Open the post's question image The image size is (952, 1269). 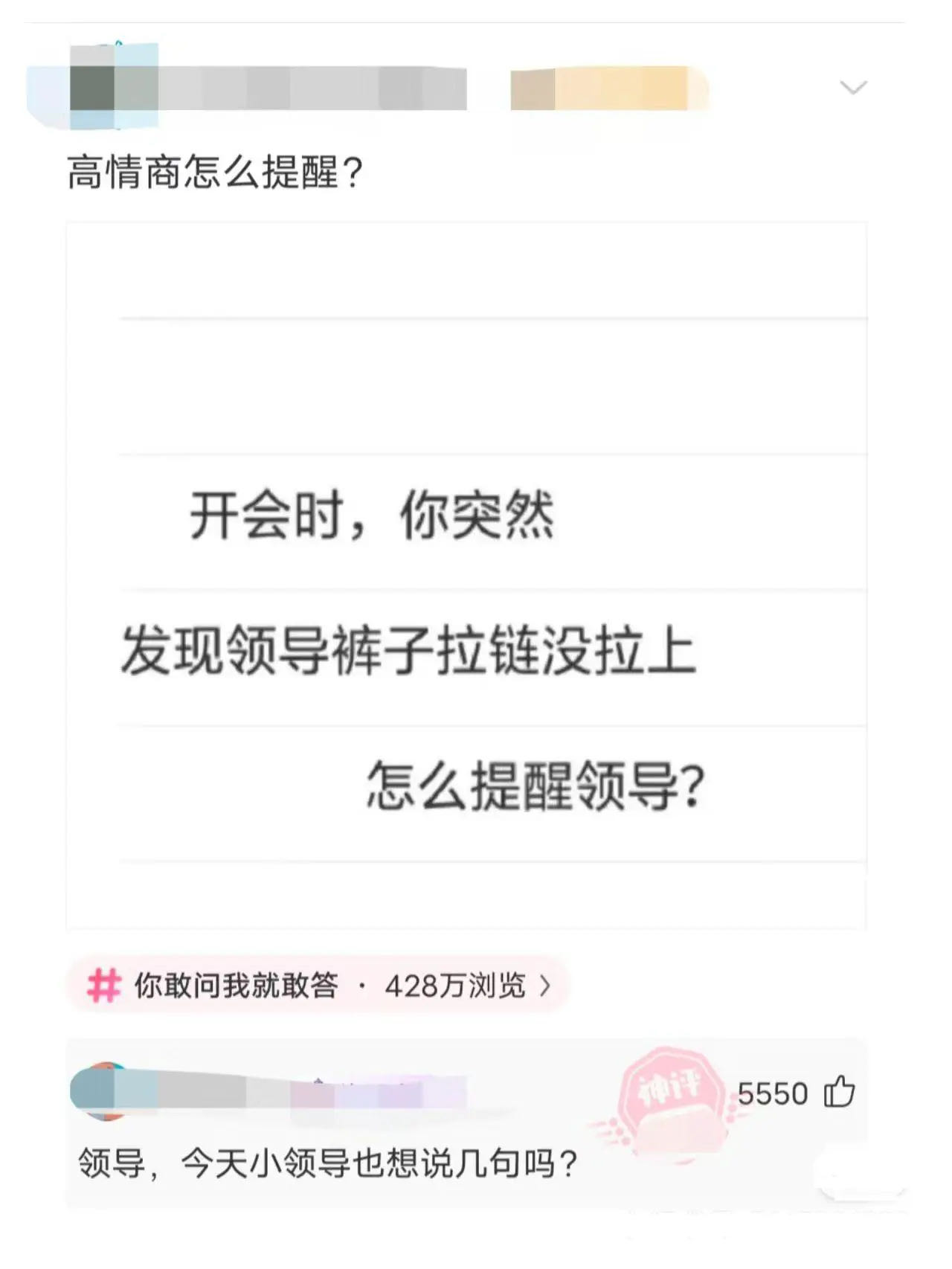[x=466, y=575]
